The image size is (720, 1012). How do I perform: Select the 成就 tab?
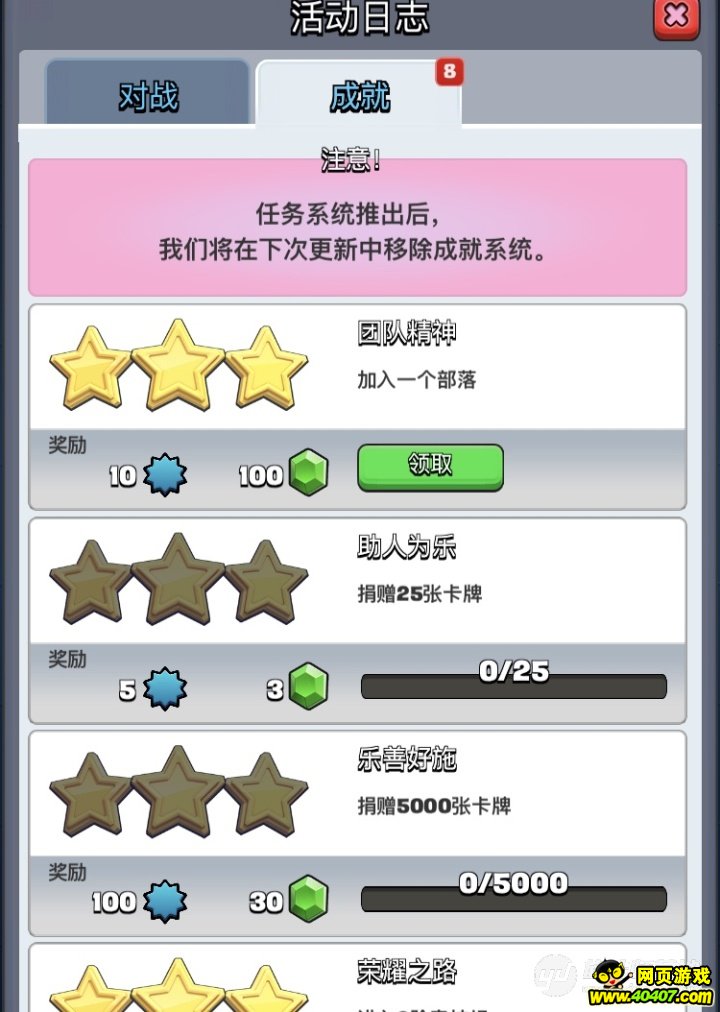pyautogui.click(x=358, y=96)
